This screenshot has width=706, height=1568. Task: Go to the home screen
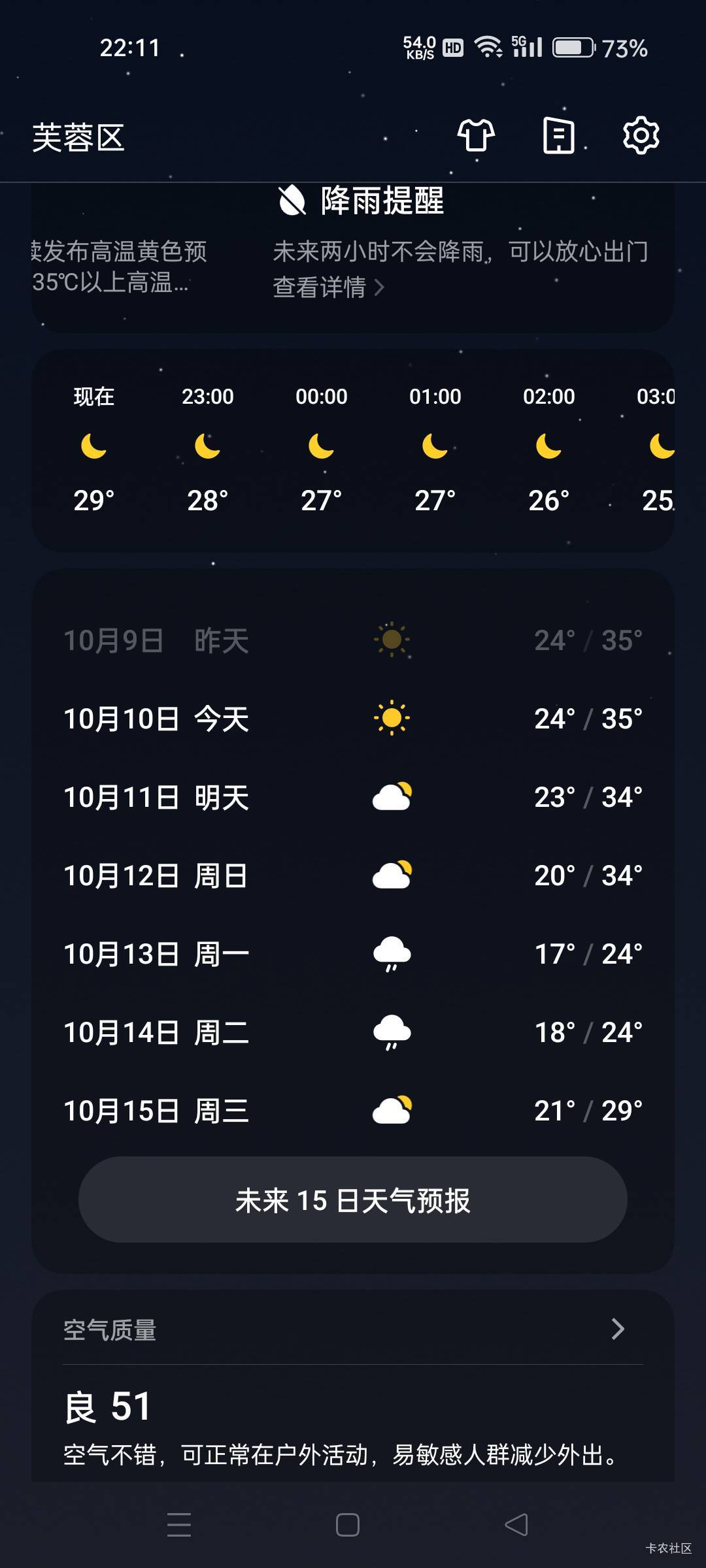coord(348,1525)
